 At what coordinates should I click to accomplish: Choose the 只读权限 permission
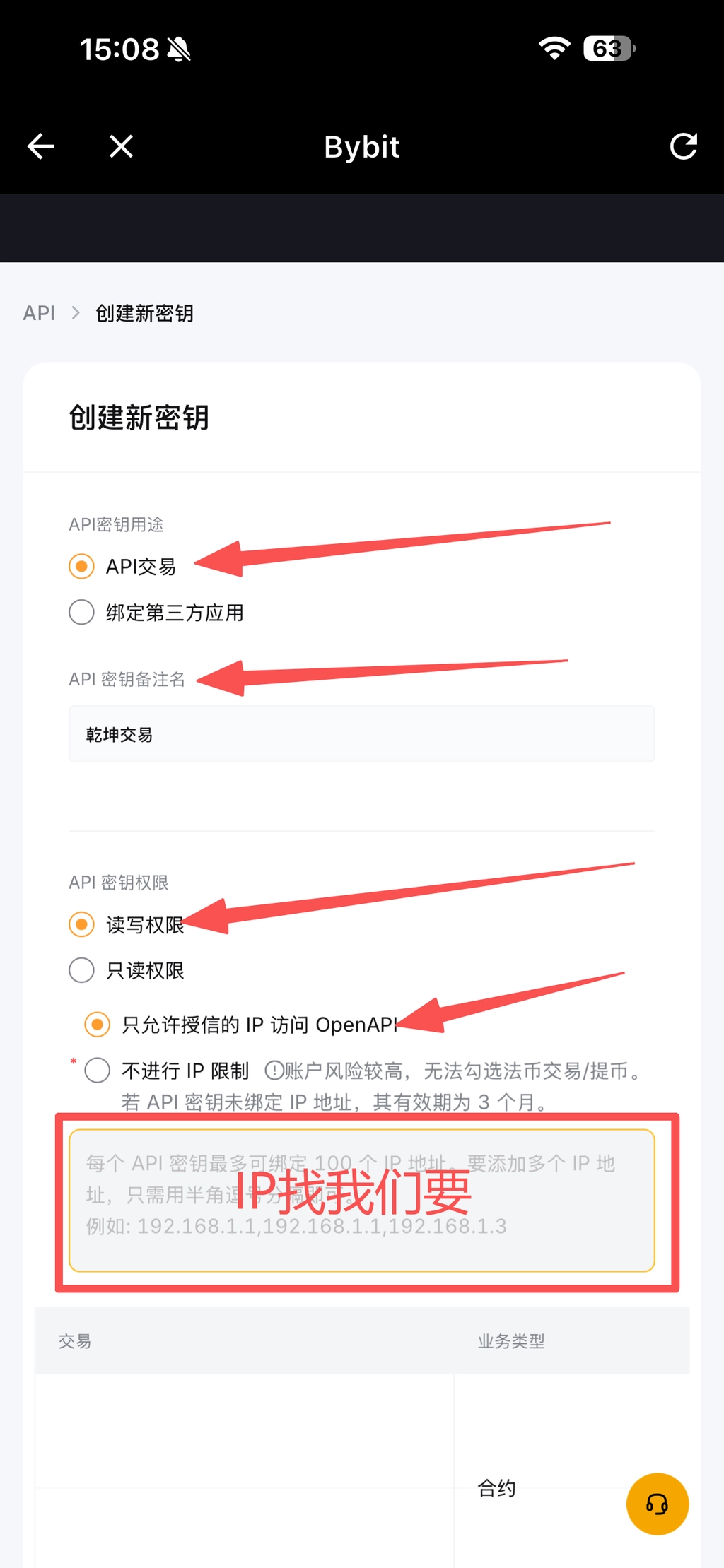(82, 970)
